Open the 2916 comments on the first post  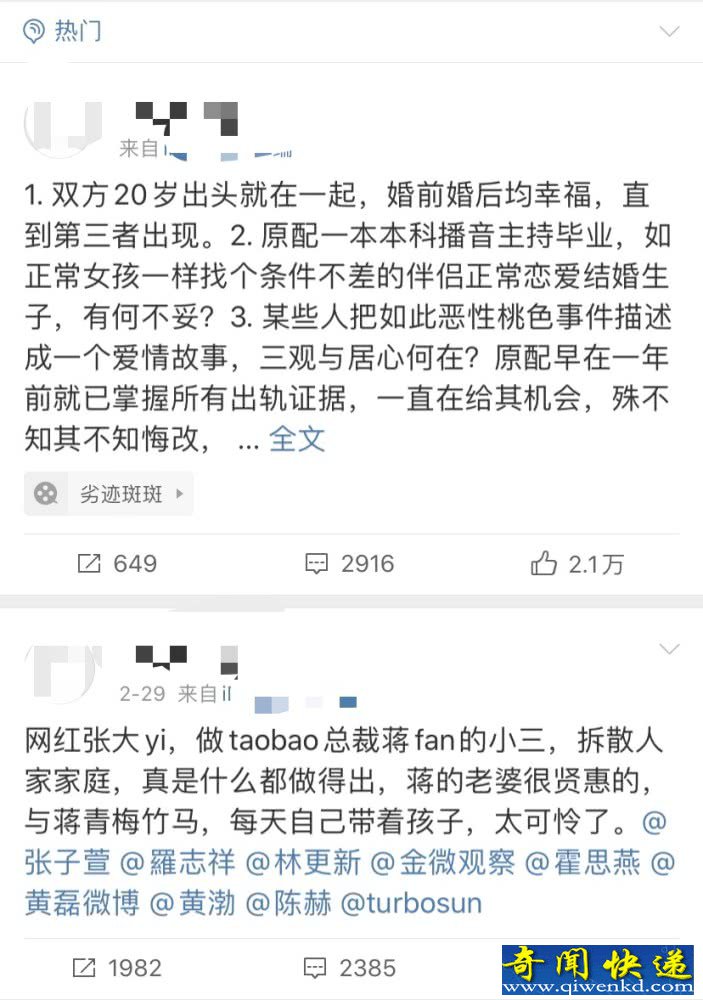tap(348, 564)
